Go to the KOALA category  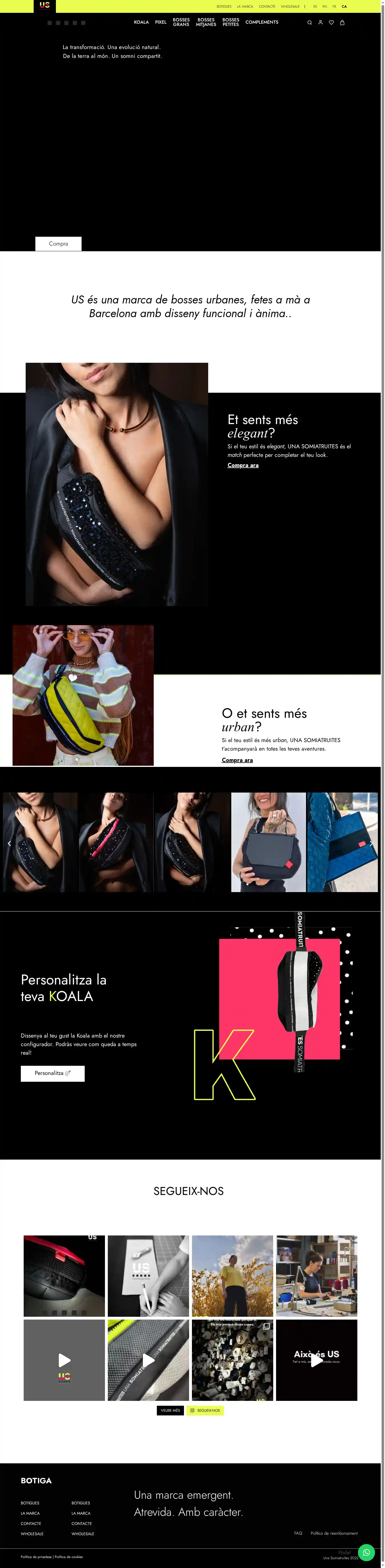141,23
